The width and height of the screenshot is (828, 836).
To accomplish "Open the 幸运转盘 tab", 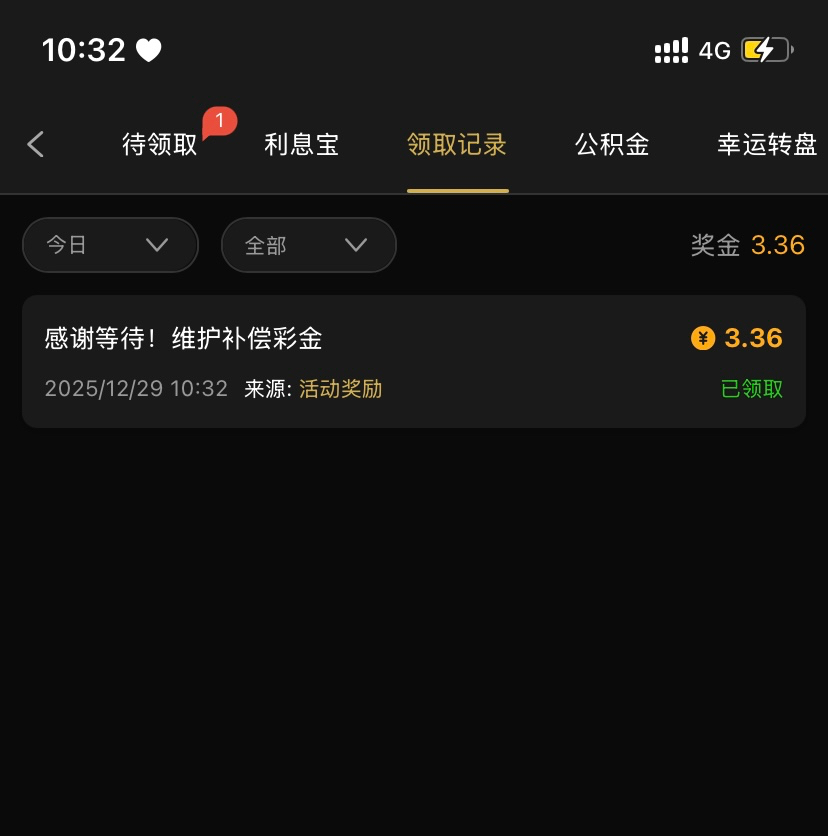I will 767,145.
